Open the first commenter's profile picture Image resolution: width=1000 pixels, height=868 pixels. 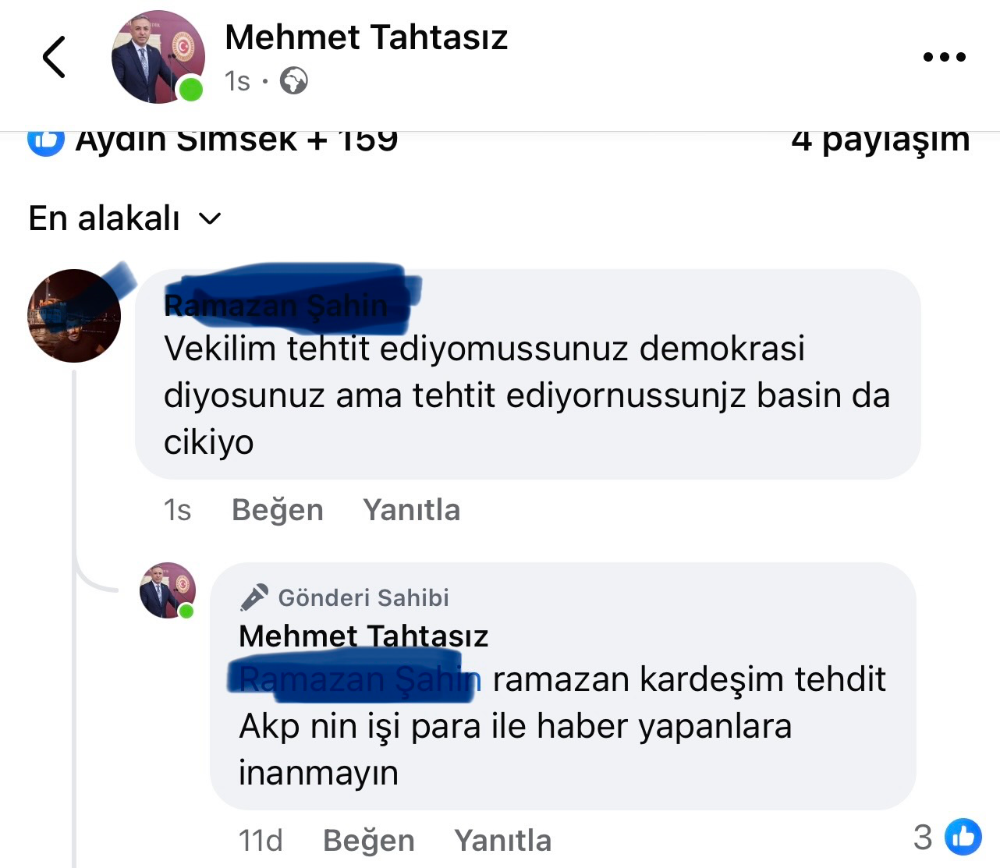74,315
